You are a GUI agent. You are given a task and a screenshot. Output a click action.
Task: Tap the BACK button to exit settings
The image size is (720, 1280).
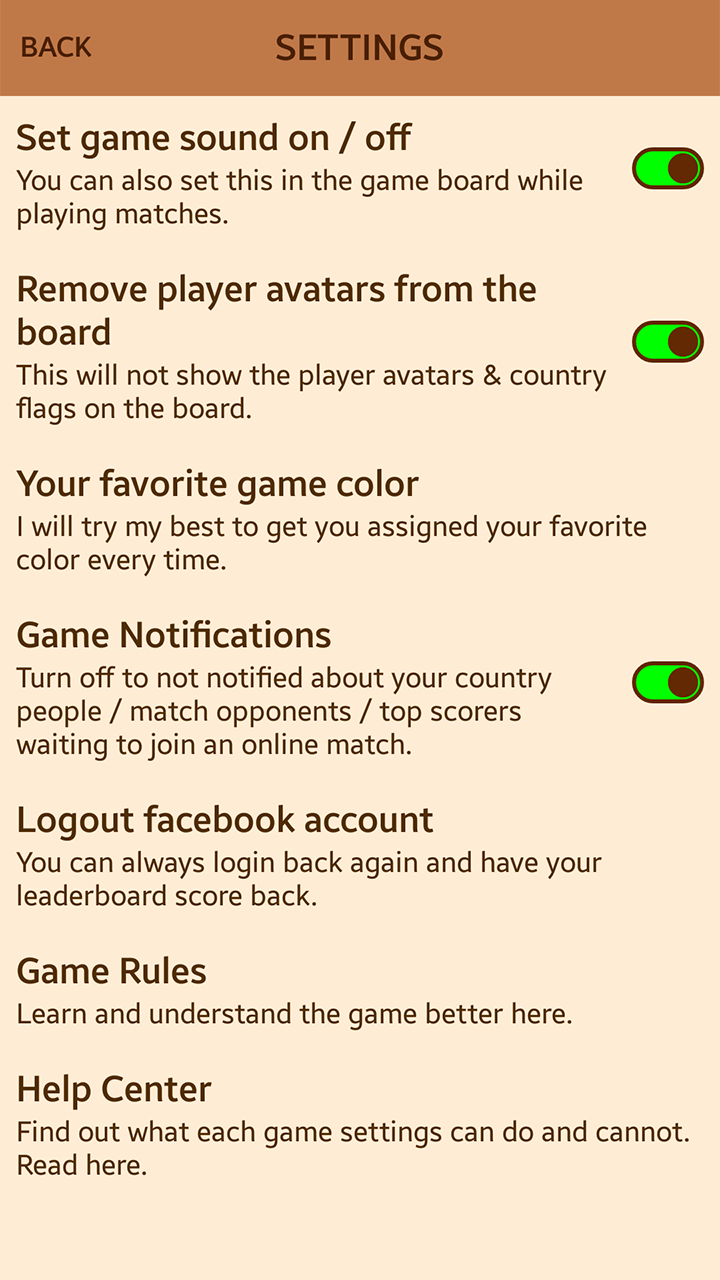(55, 47)
